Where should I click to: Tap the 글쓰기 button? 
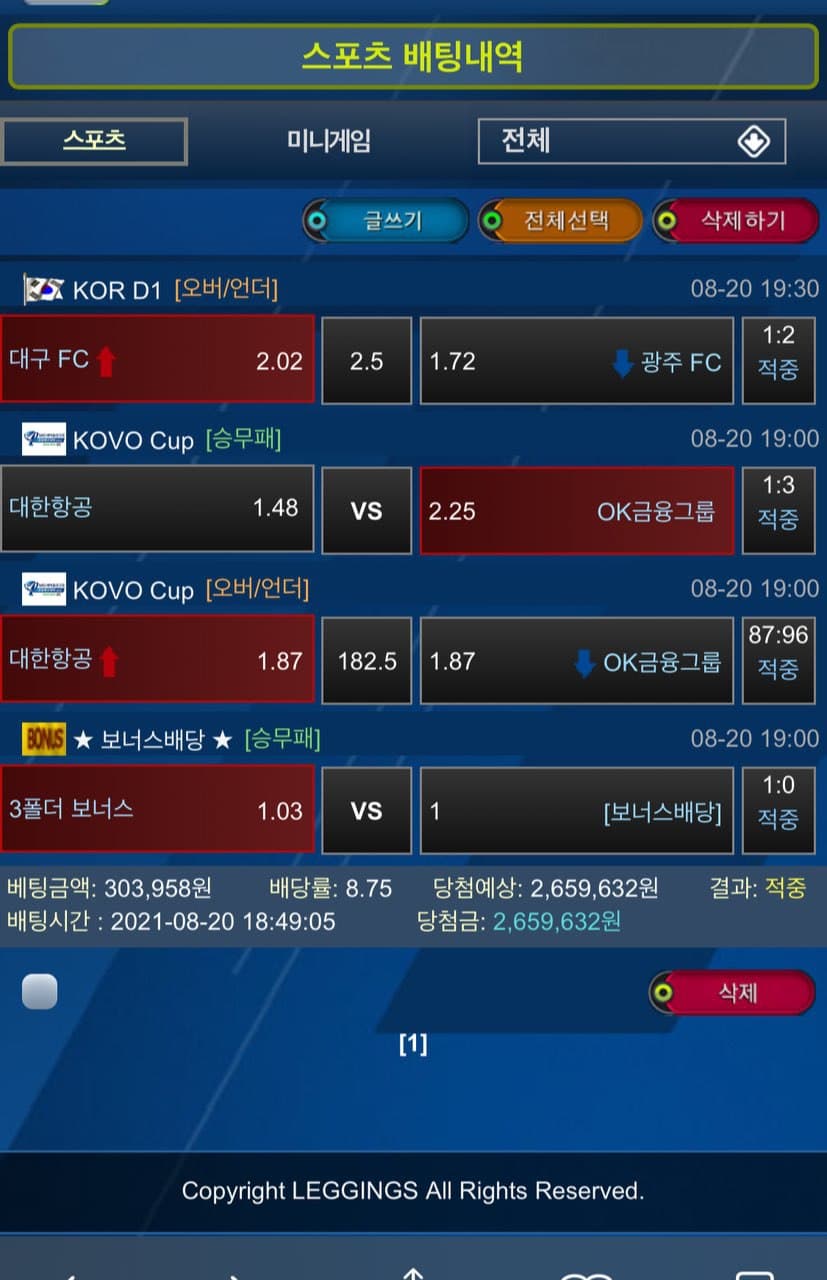pos(386,220)
